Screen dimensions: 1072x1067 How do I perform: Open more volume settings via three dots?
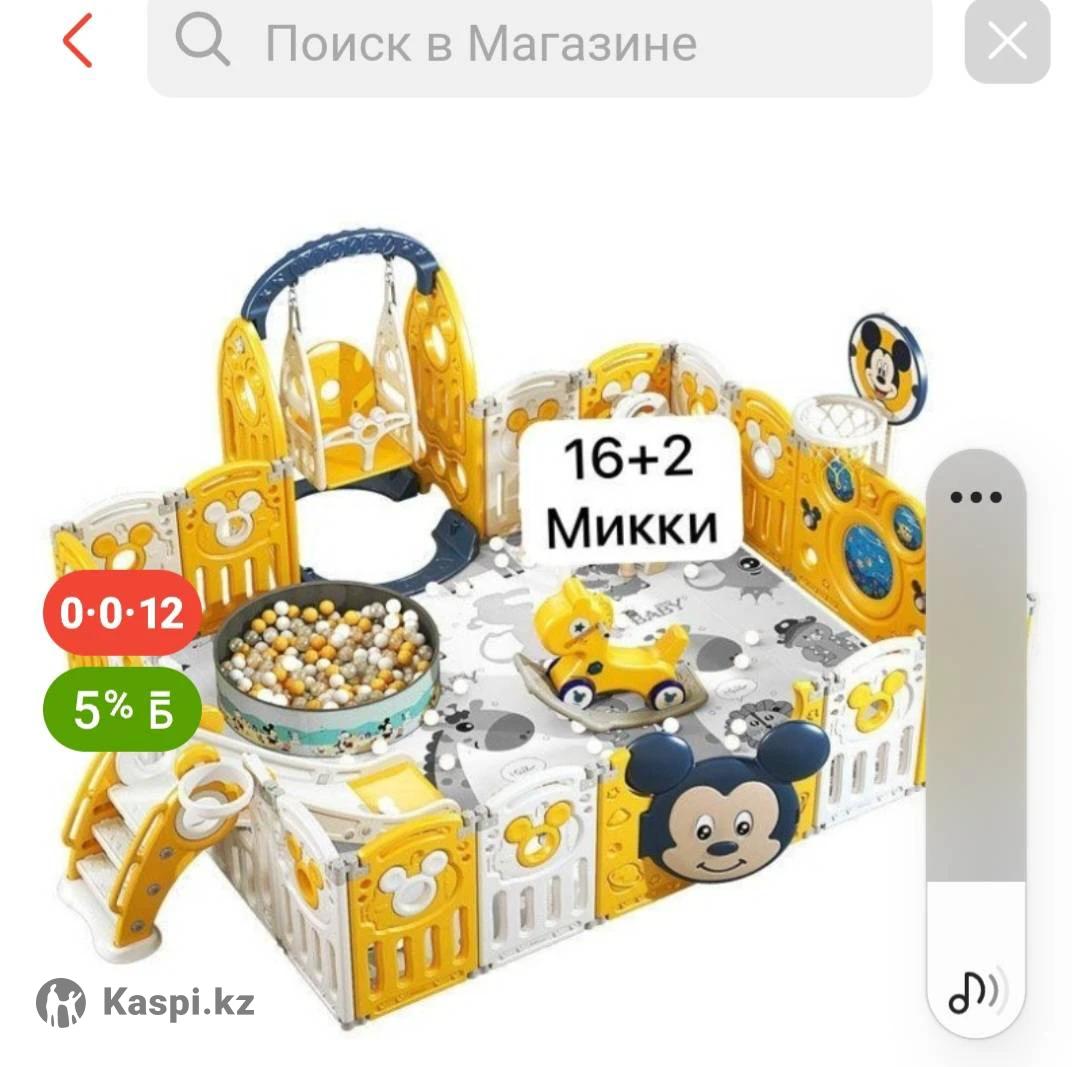pyautogui.click(x=975, y=497)
